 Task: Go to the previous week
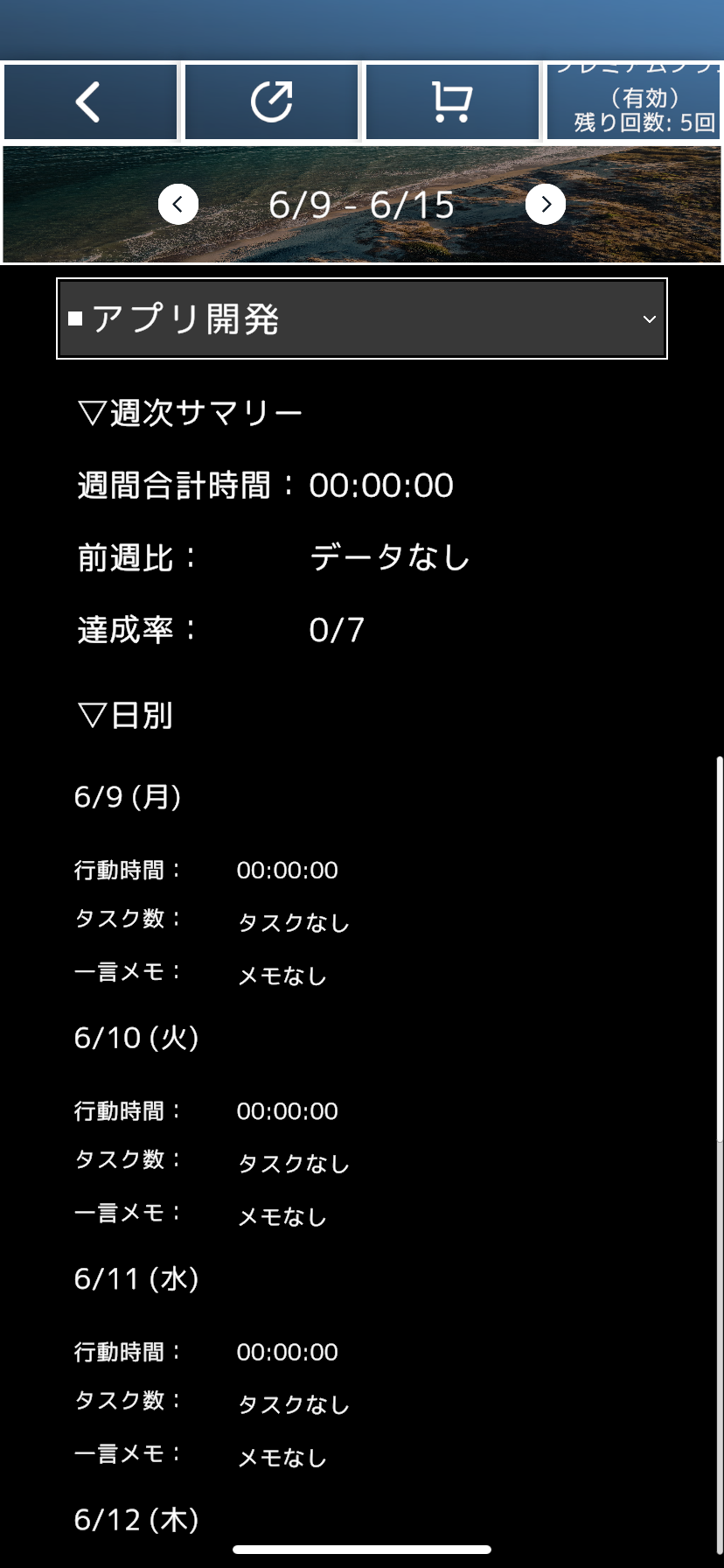click(x=178, y=205)
